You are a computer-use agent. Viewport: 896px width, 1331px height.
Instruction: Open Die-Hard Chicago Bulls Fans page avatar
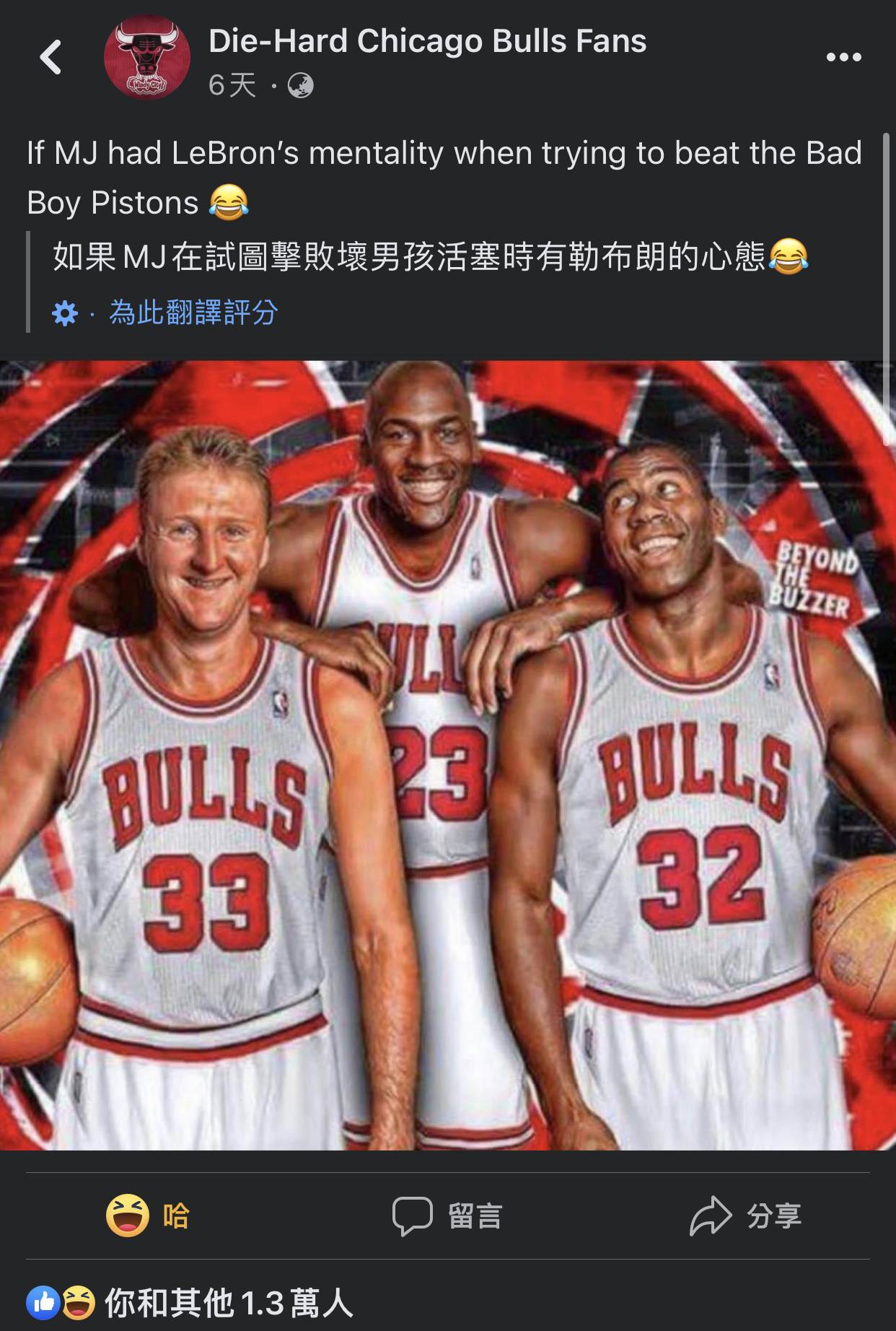coord(147,57)
